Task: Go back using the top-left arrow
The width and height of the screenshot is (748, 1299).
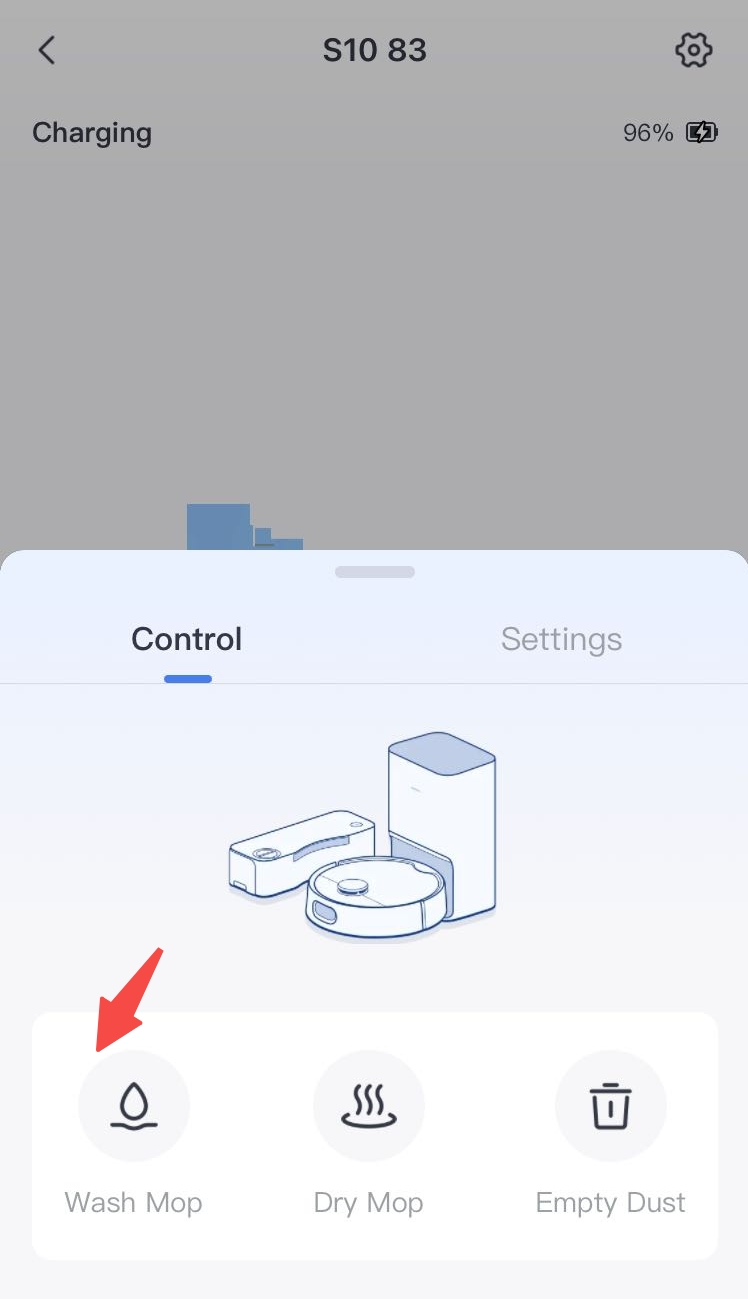Action: [x=47, y=50]
